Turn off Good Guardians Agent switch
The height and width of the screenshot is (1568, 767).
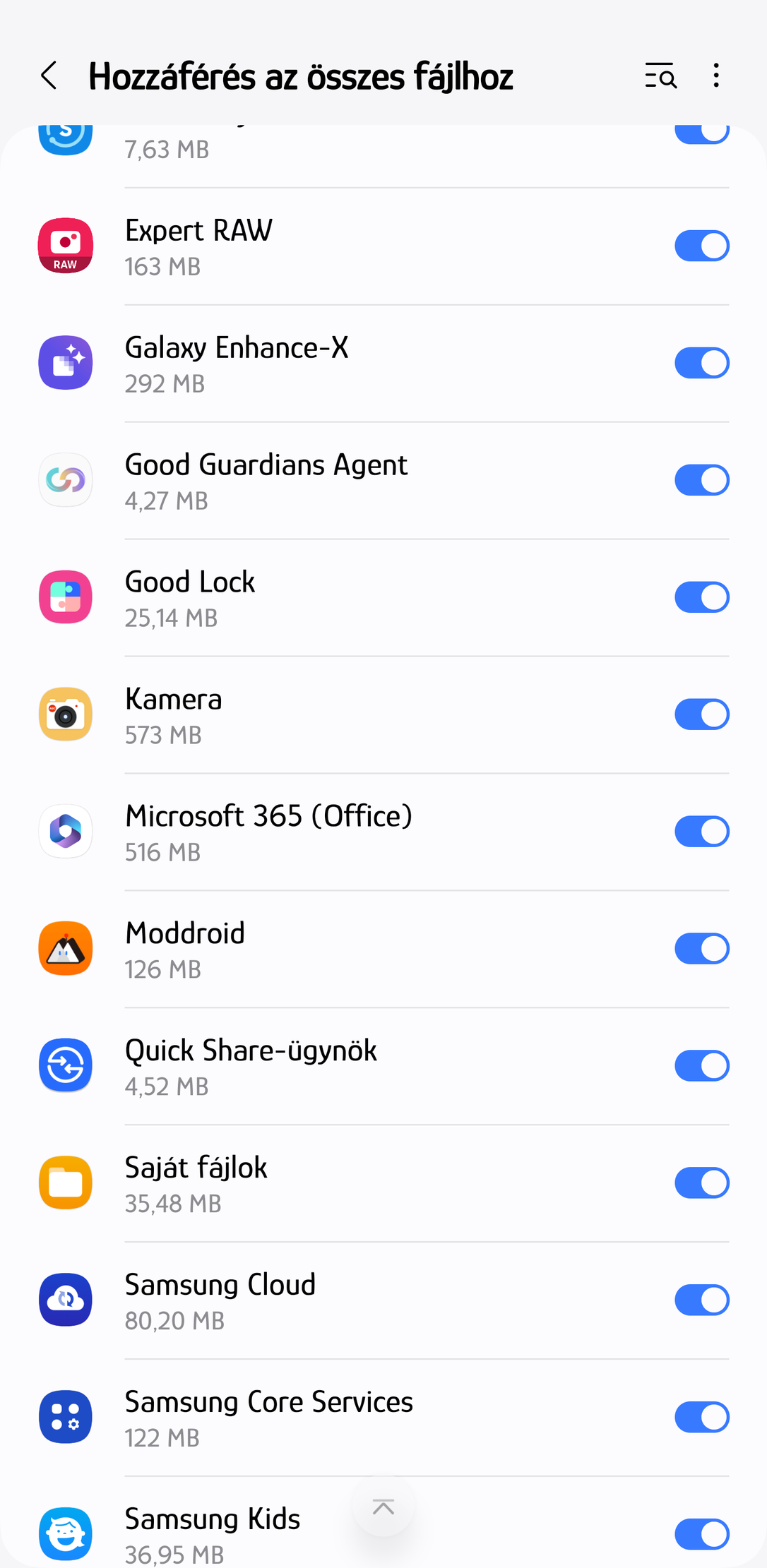tap(701, 480)
